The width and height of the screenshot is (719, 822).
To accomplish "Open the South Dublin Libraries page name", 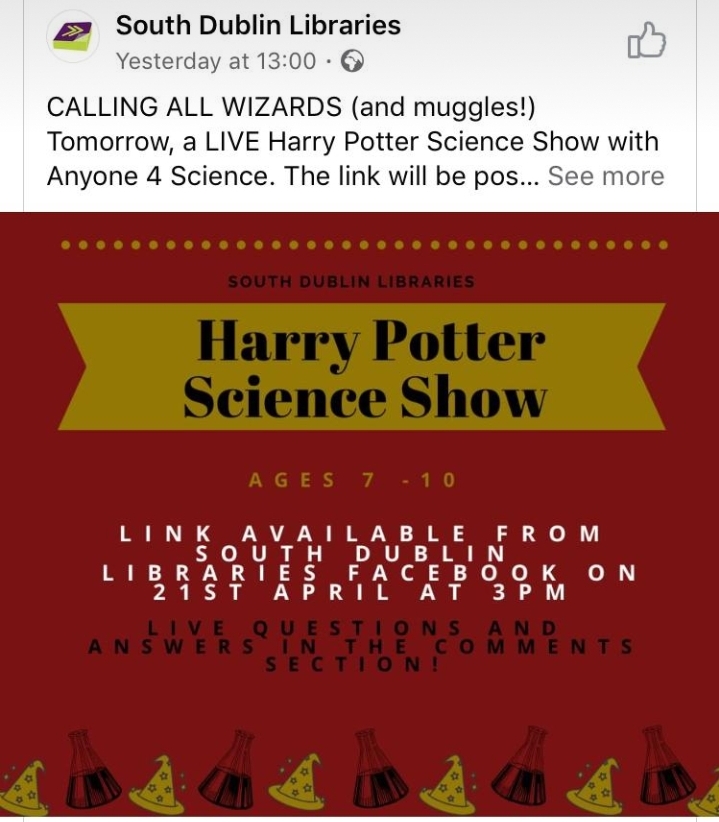I will point(258,25).
